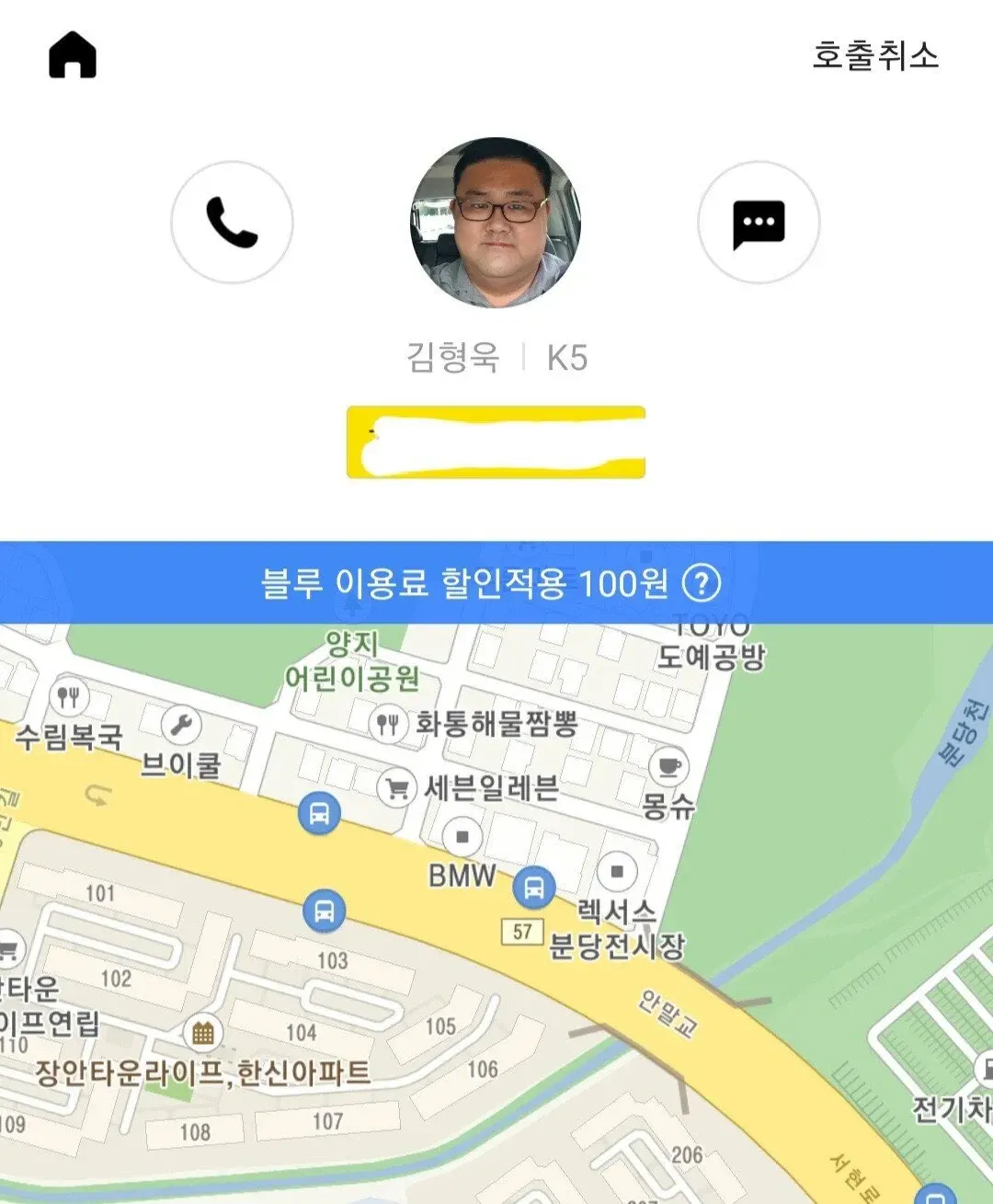
Task: Select the wrench icon at 브이쿨
Action: [180, 724]
